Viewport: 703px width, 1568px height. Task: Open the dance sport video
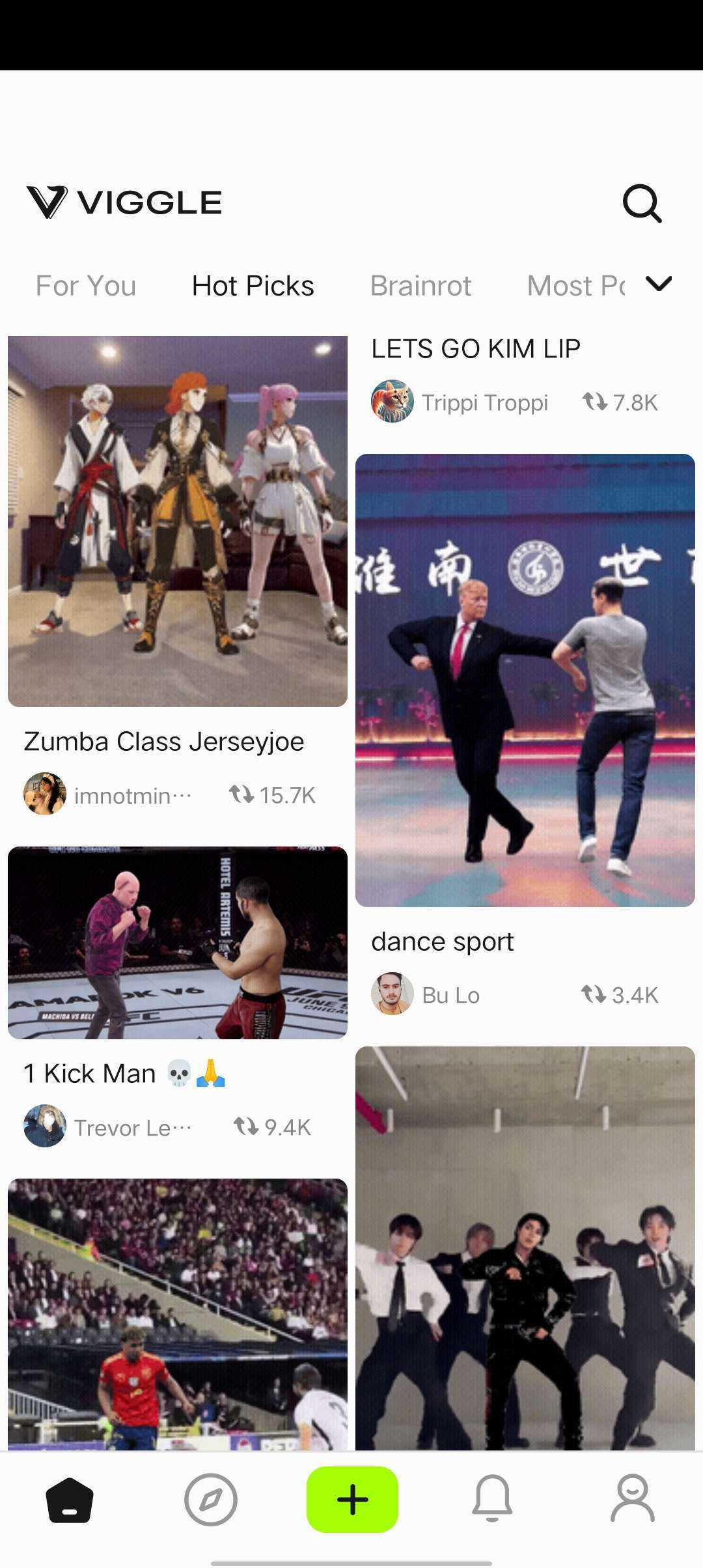(x=525, y=680)
